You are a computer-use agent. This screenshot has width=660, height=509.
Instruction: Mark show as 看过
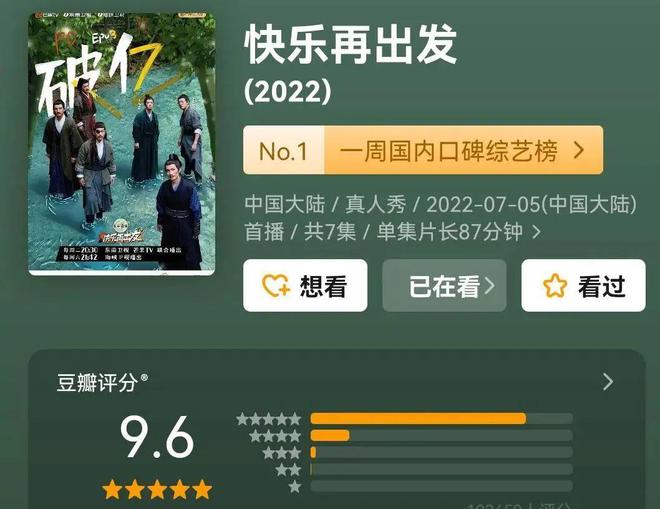pyautogui.click(x=582, y=286)
